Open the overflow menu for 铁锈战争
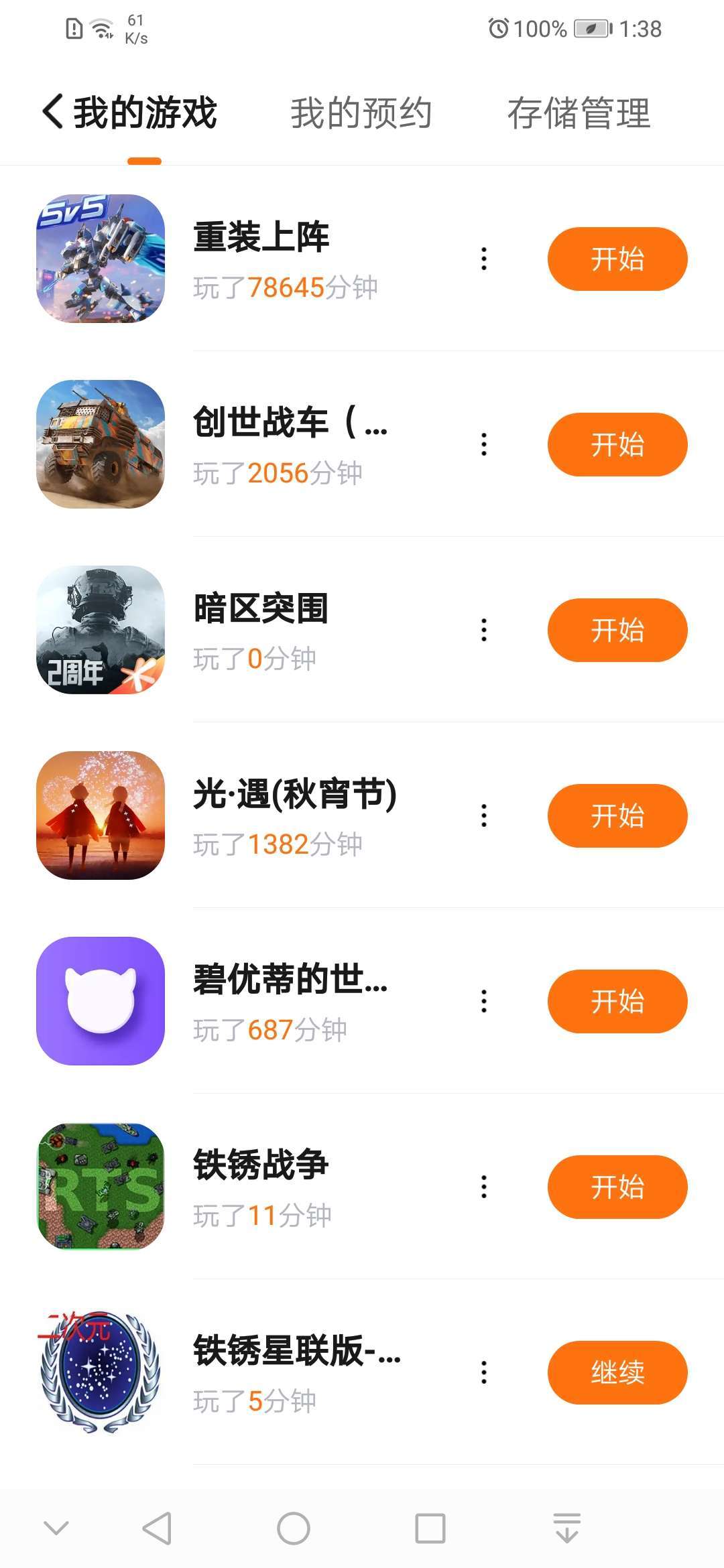 coord(484,1187)
